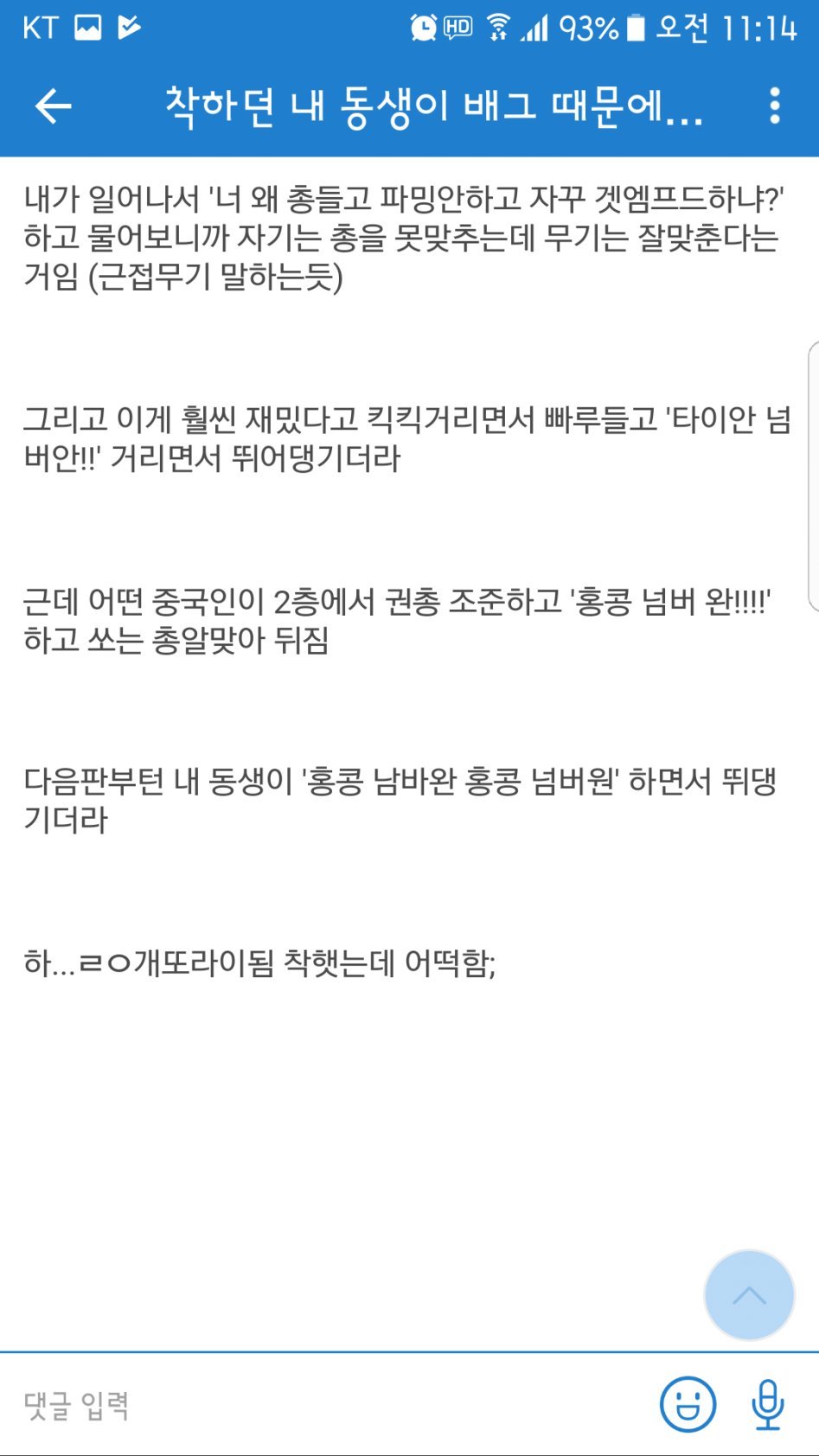Go back using the top-left arrow
The width and height of the screenshot is (819, 1456).
click(53, 106)
